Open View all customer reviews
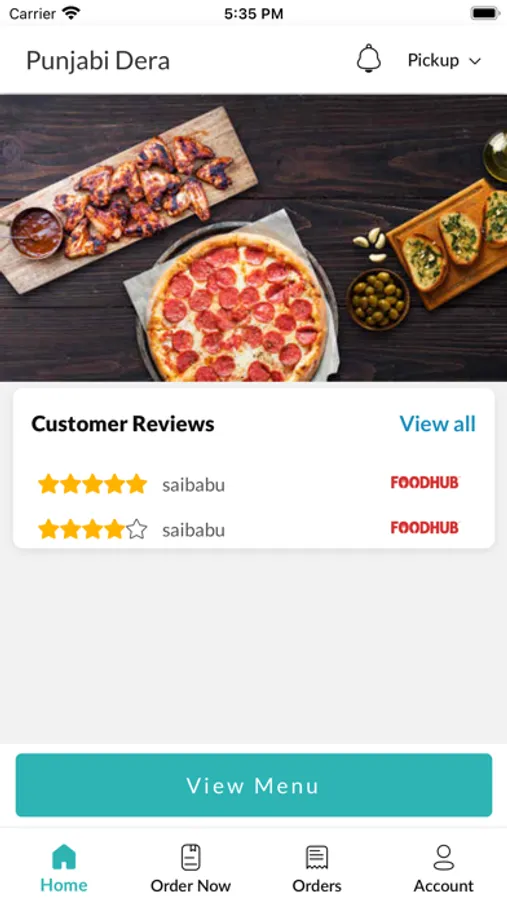Viewport: 507px width, 900px height. coord(438,424)
